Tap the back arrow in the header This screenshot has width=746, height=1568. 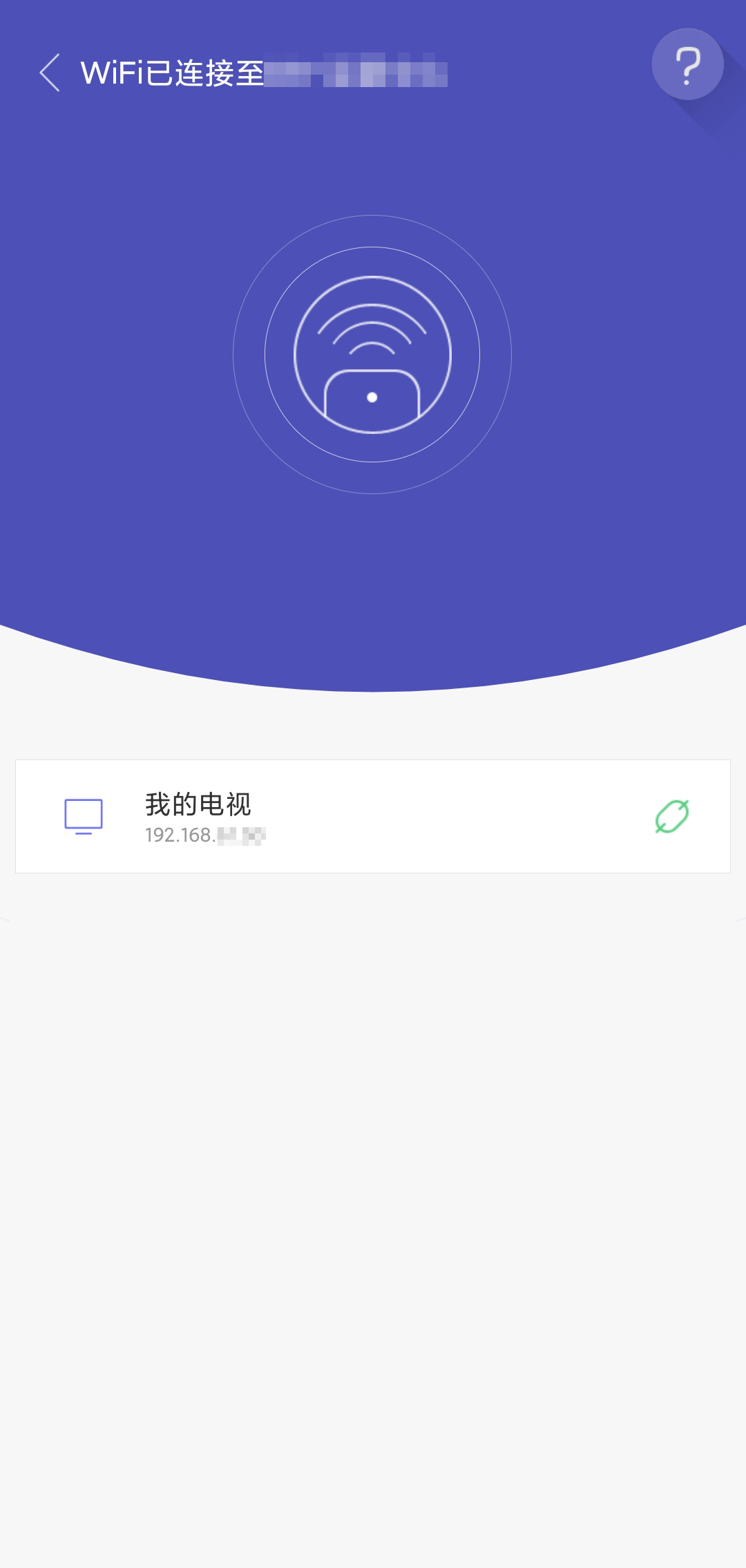[x=49, y=72]
